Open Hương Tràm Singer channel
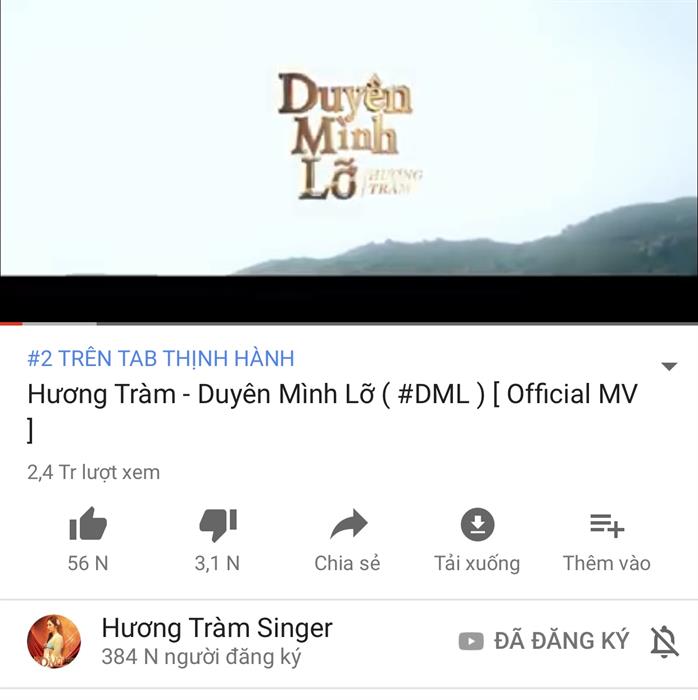The image size is (698, 700). (x=216, y=629)
